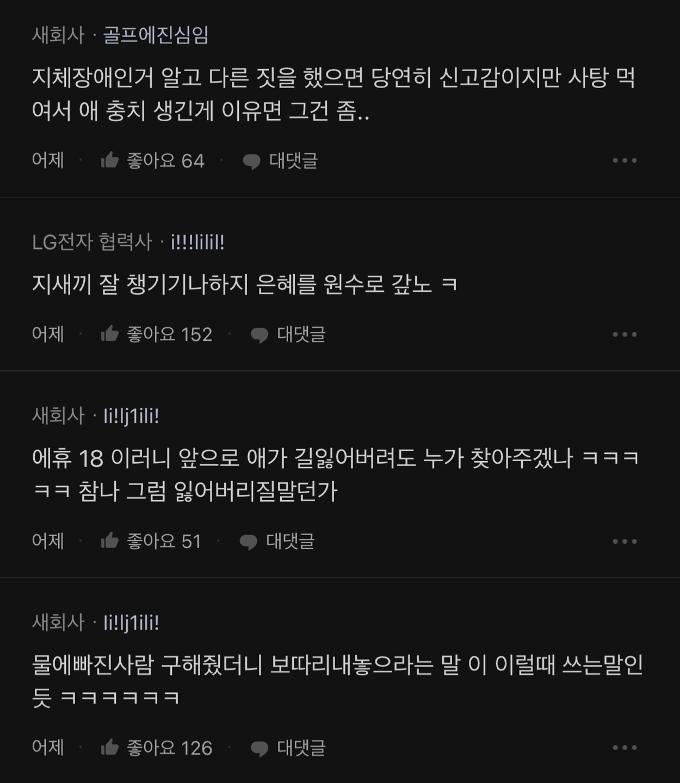Image resolution: width=680 pixels, height=783 pixels.
Task: Like the comment with 51 likes
Action: (x=151, y=541)
